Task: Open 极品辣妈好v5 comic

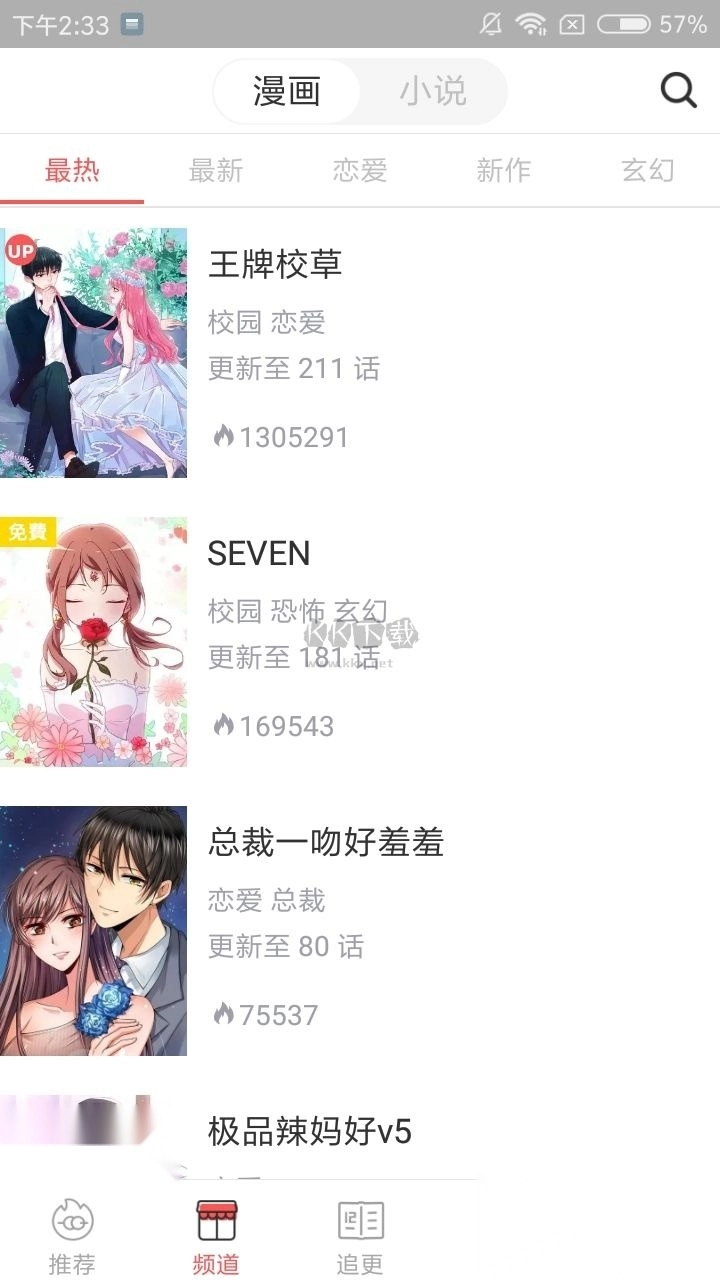Action: (x=309, y=1132)
